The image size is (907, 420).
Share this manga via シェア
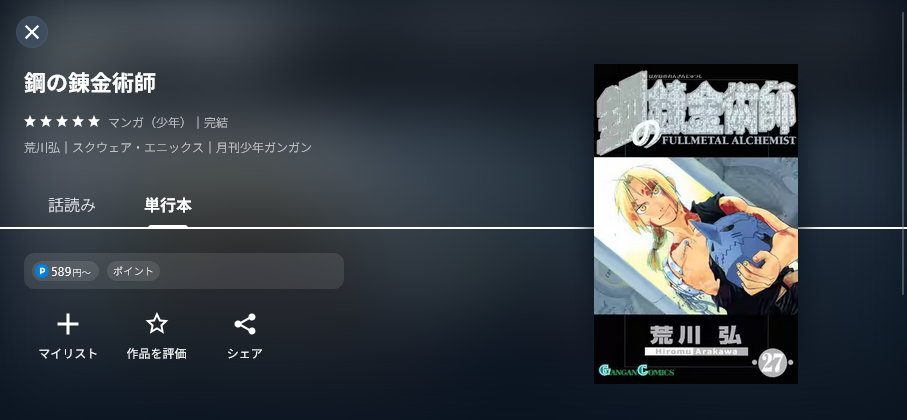tap(245, 335)
